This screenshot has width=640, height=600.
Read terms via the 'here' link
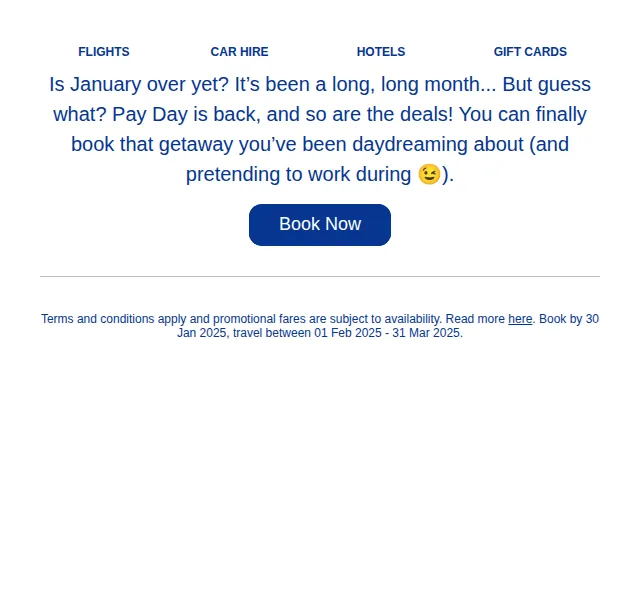(520, 319)
